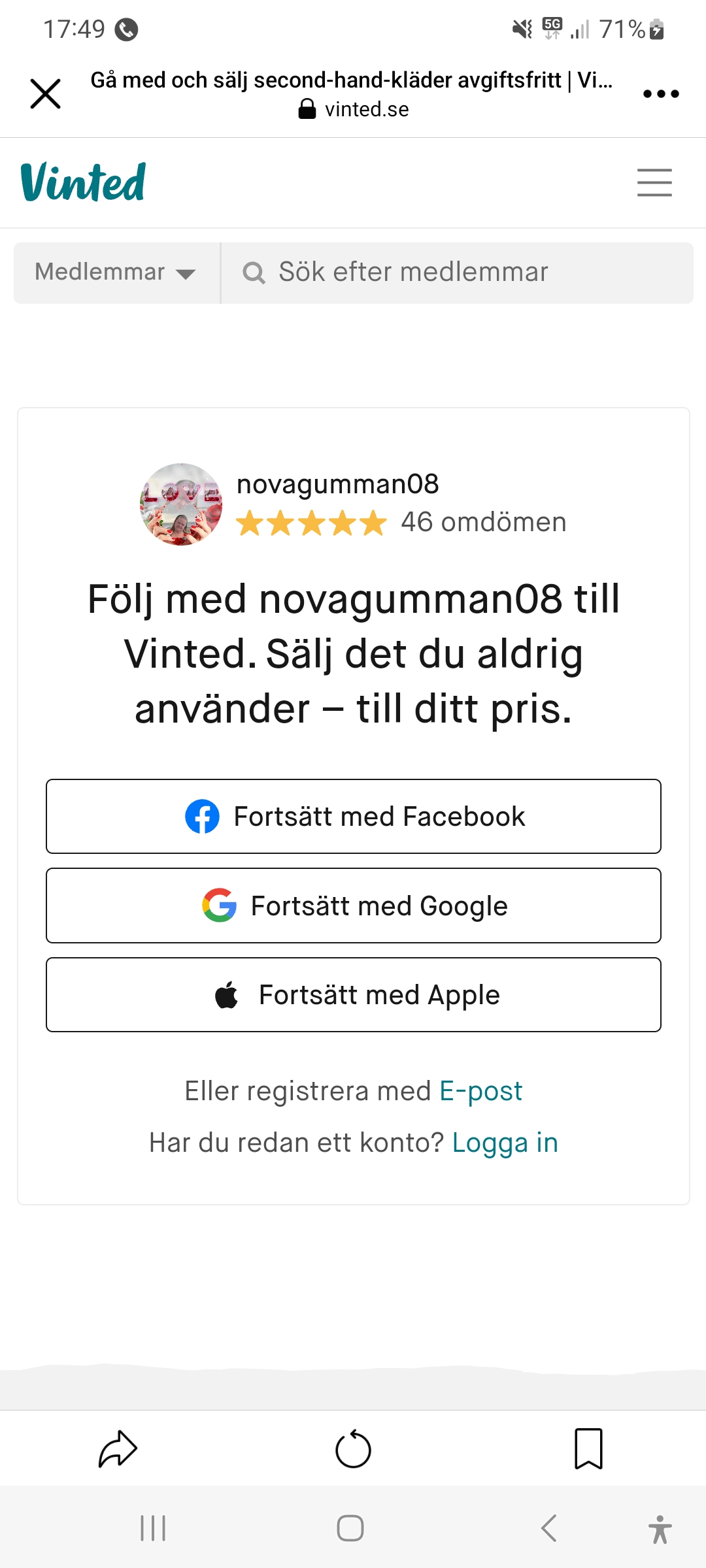Choose Fortsätt med Apple

353,995
